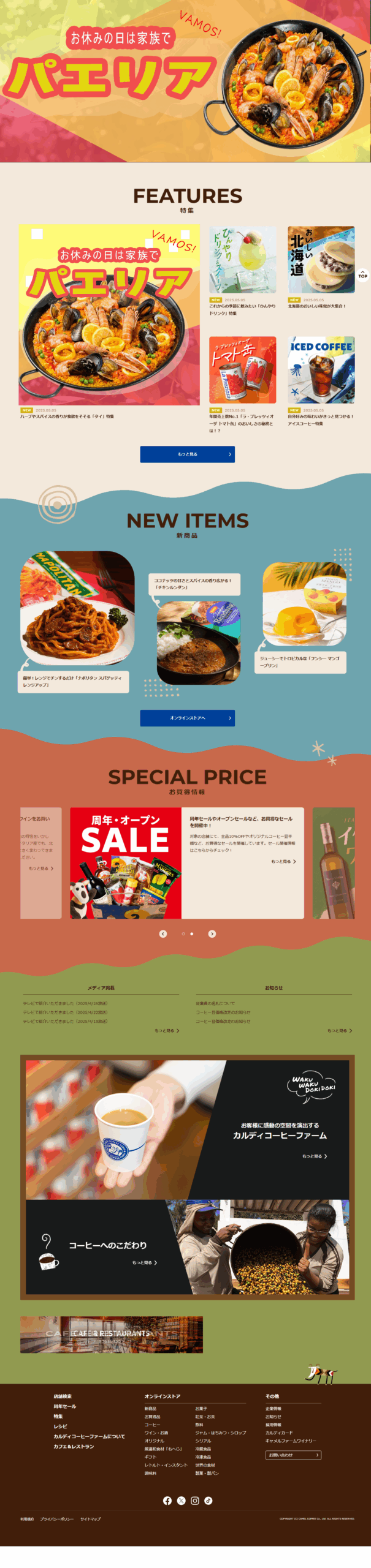Viewport: 371px width, 1568px height.
Task: Open the ラ・プレッツィオーザ トマト缶 feature card
Action: (242, 370)
